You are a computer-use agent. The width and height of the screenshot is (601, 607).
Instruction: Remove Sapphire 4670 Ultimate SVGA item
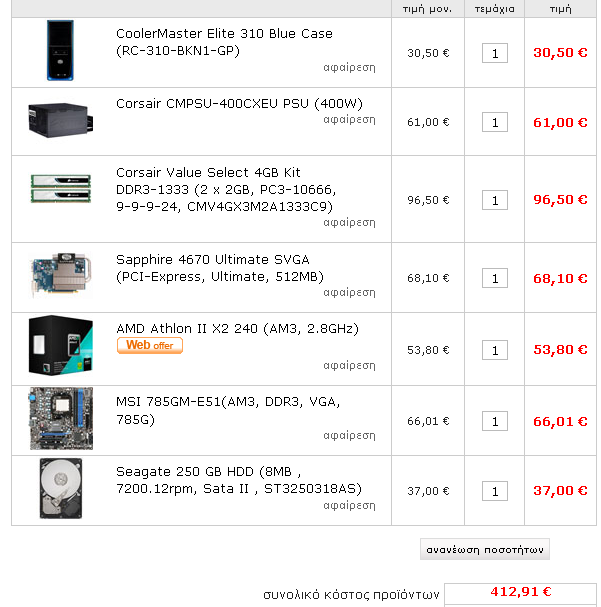349,293
